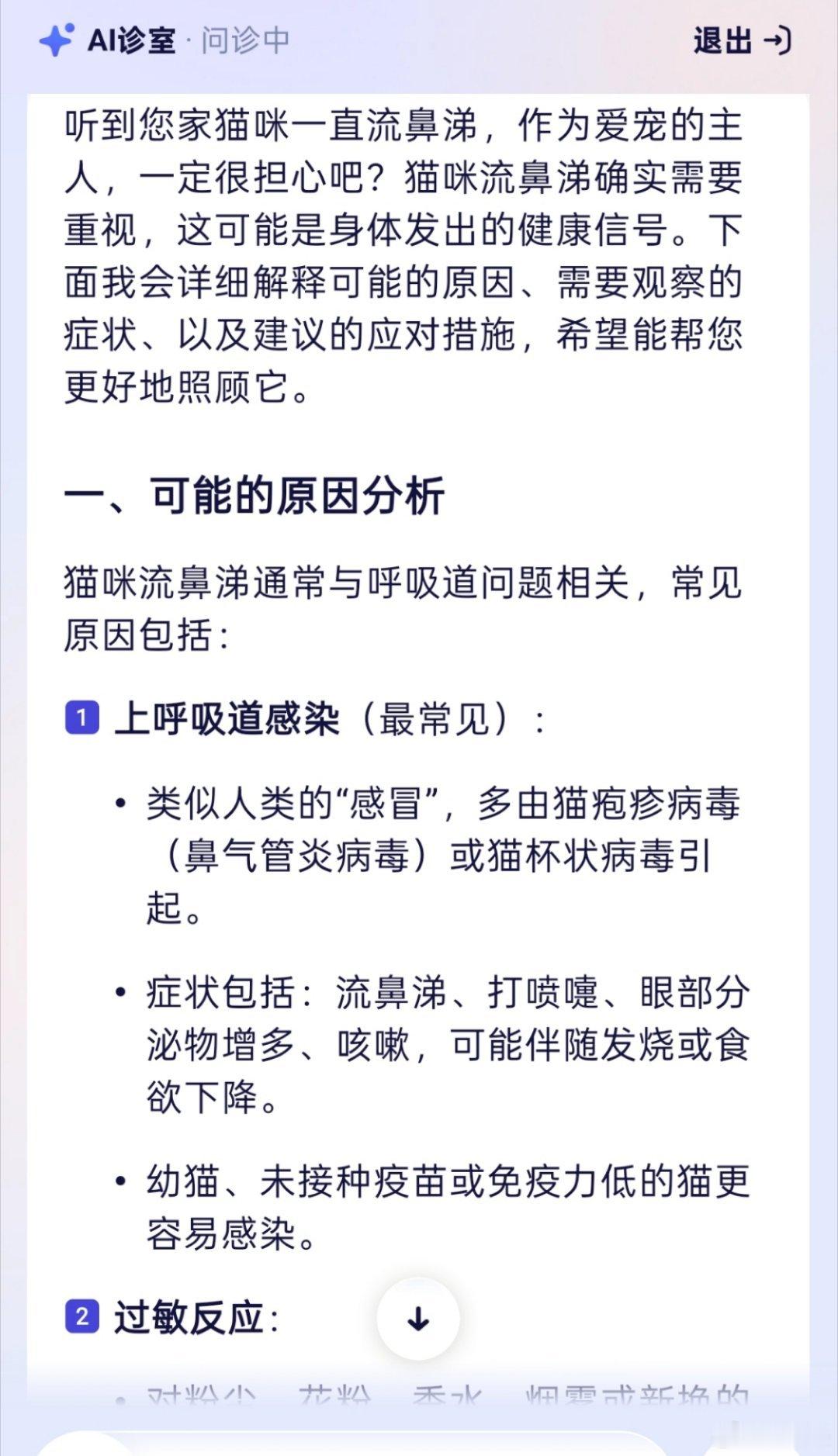
Task: Click the numbered badge 1 beside 上呼吸道感染
Action: tap(81, 718)
